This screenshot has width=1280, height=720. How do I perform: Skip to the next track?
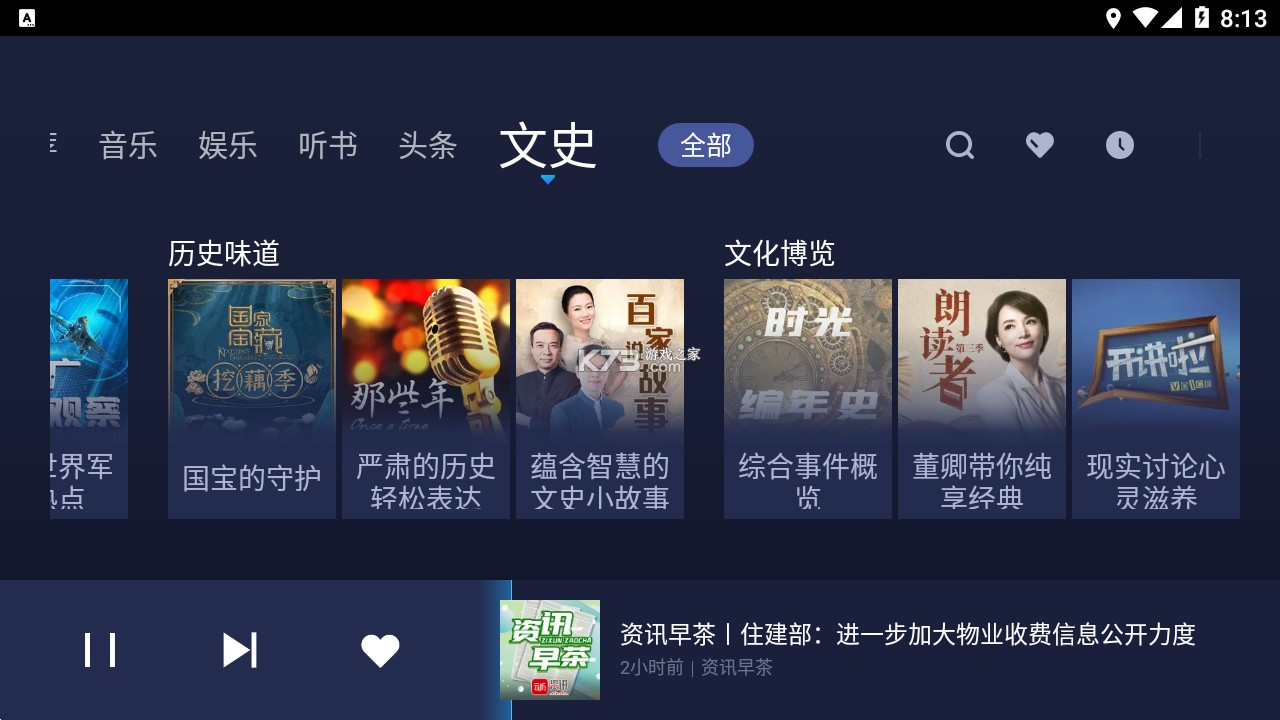(x=240, y=650)
